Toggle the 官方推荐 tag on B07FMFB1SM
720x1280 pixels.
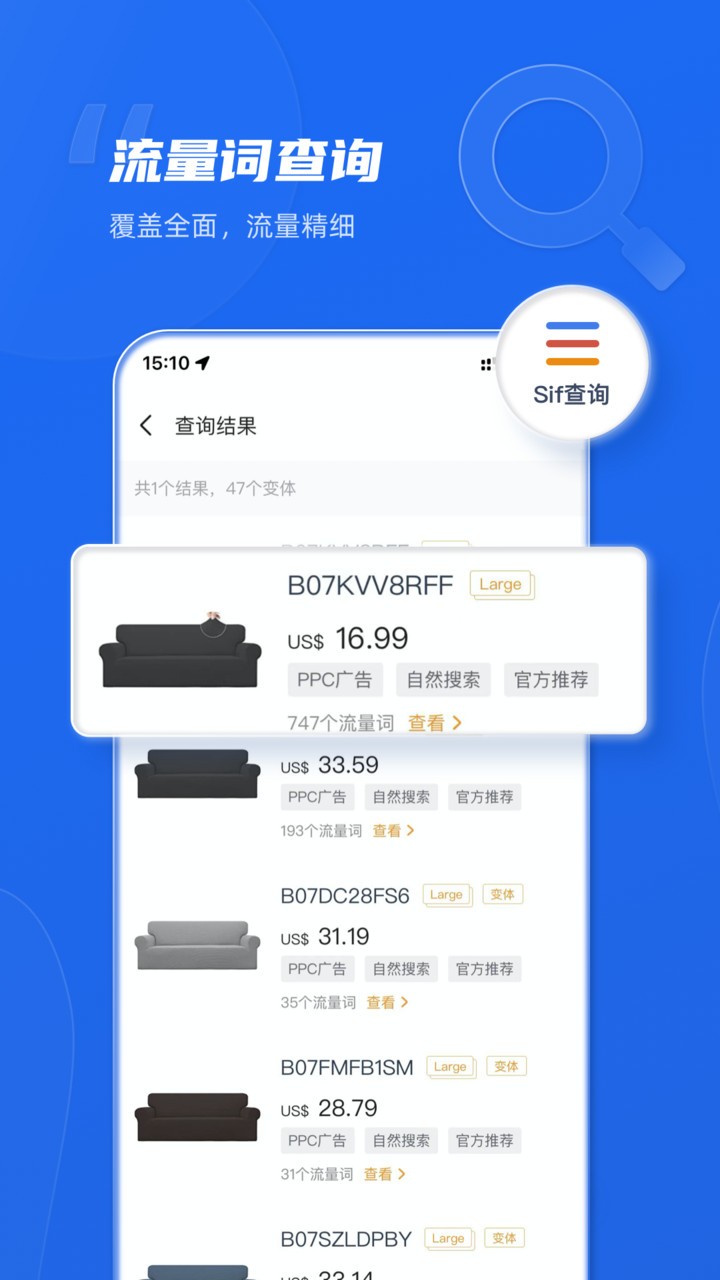(485, 1140)
